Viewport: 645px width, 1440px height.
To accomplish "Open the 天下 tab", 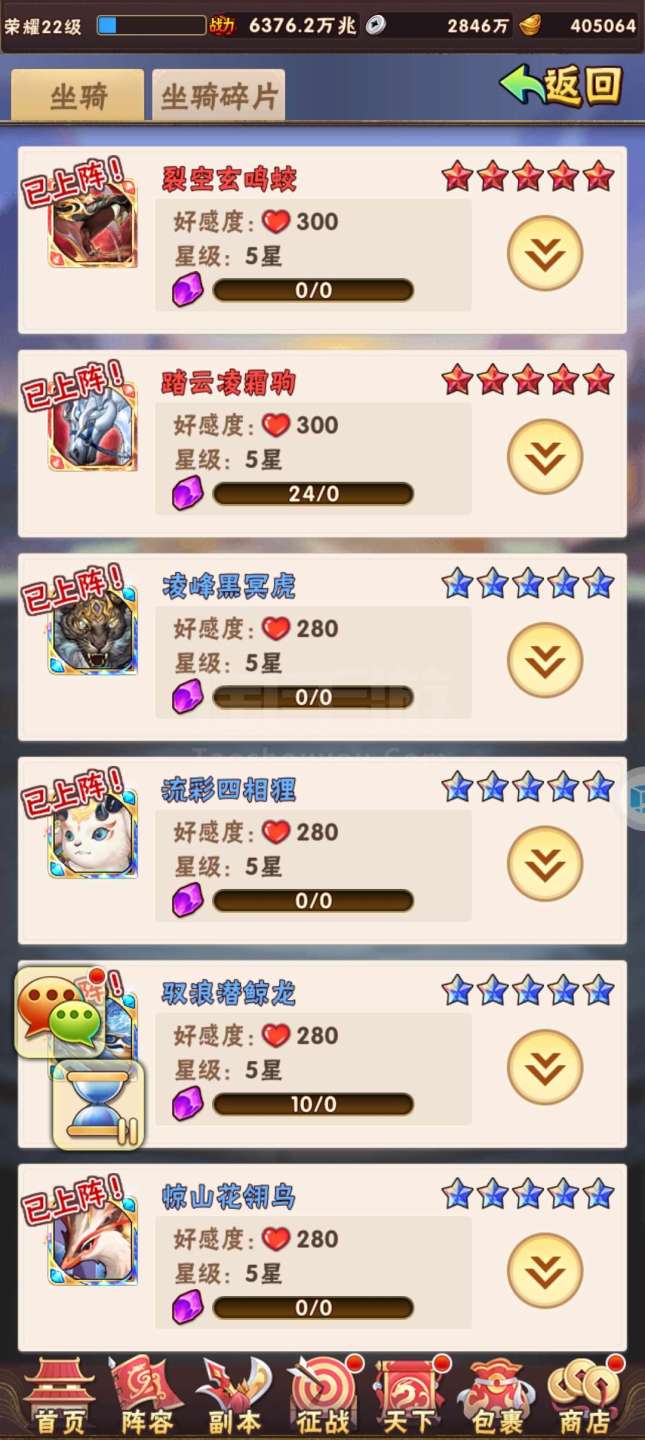I will coord(409,1396).
